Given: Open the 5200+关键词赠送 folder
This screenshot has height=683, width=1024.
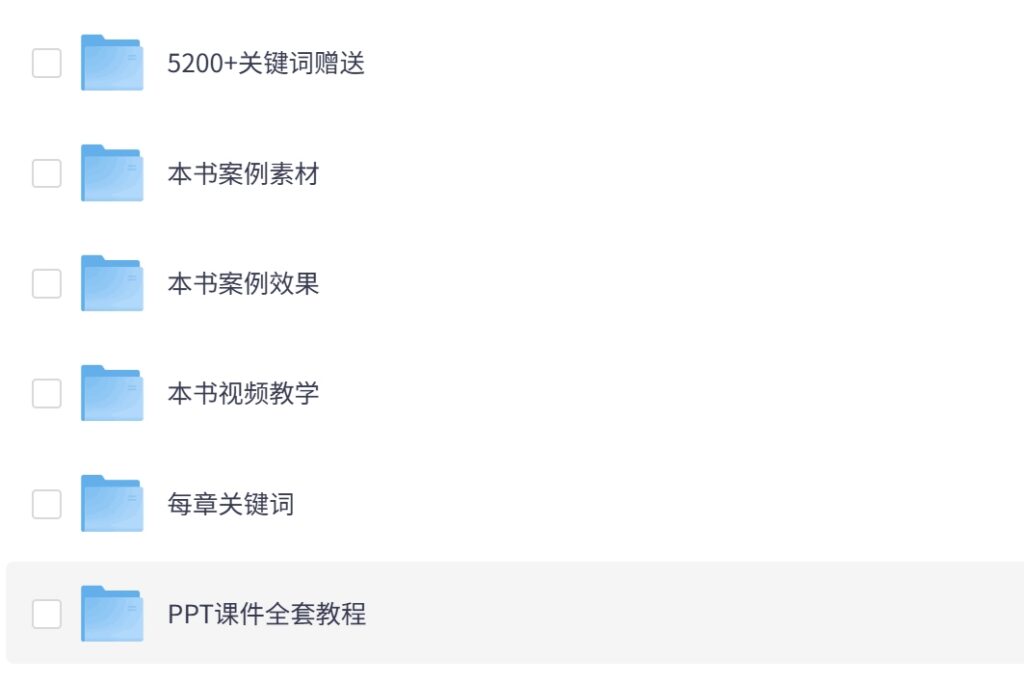Looking at the screenshot, I should click(x=266, y=64).
